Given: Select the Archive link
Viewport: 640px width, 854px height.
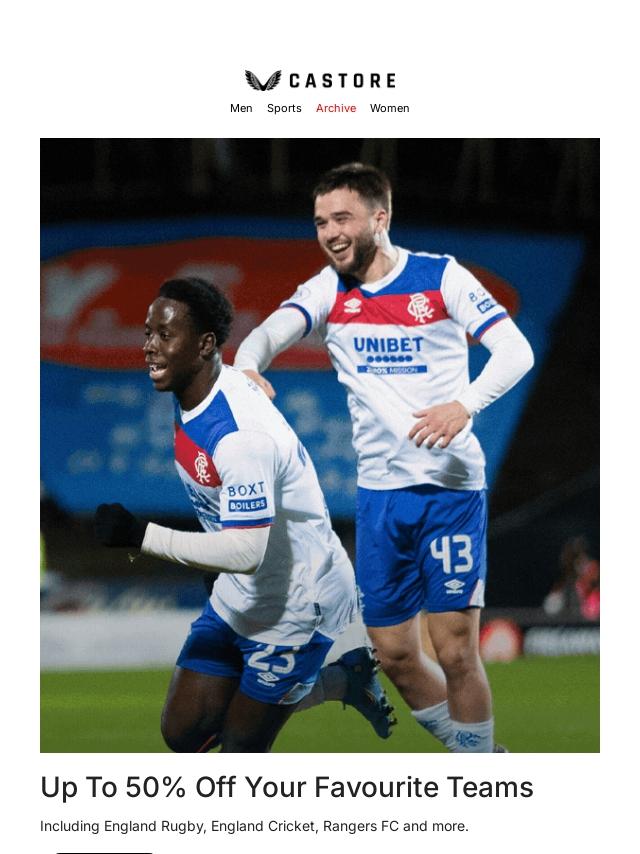Looking at the screenshot, I should point(336,108).
